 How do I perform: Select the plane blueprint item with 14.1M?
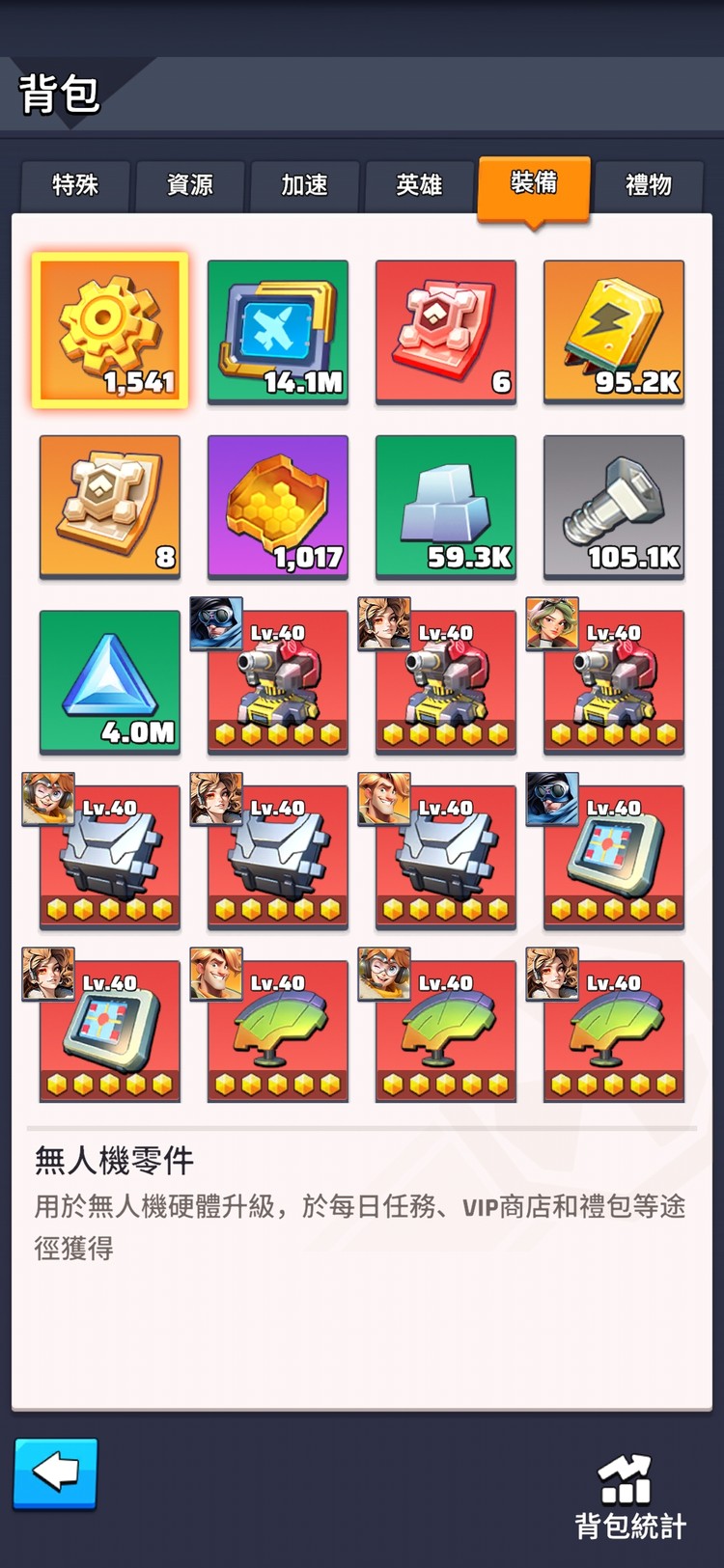point(278,331)
